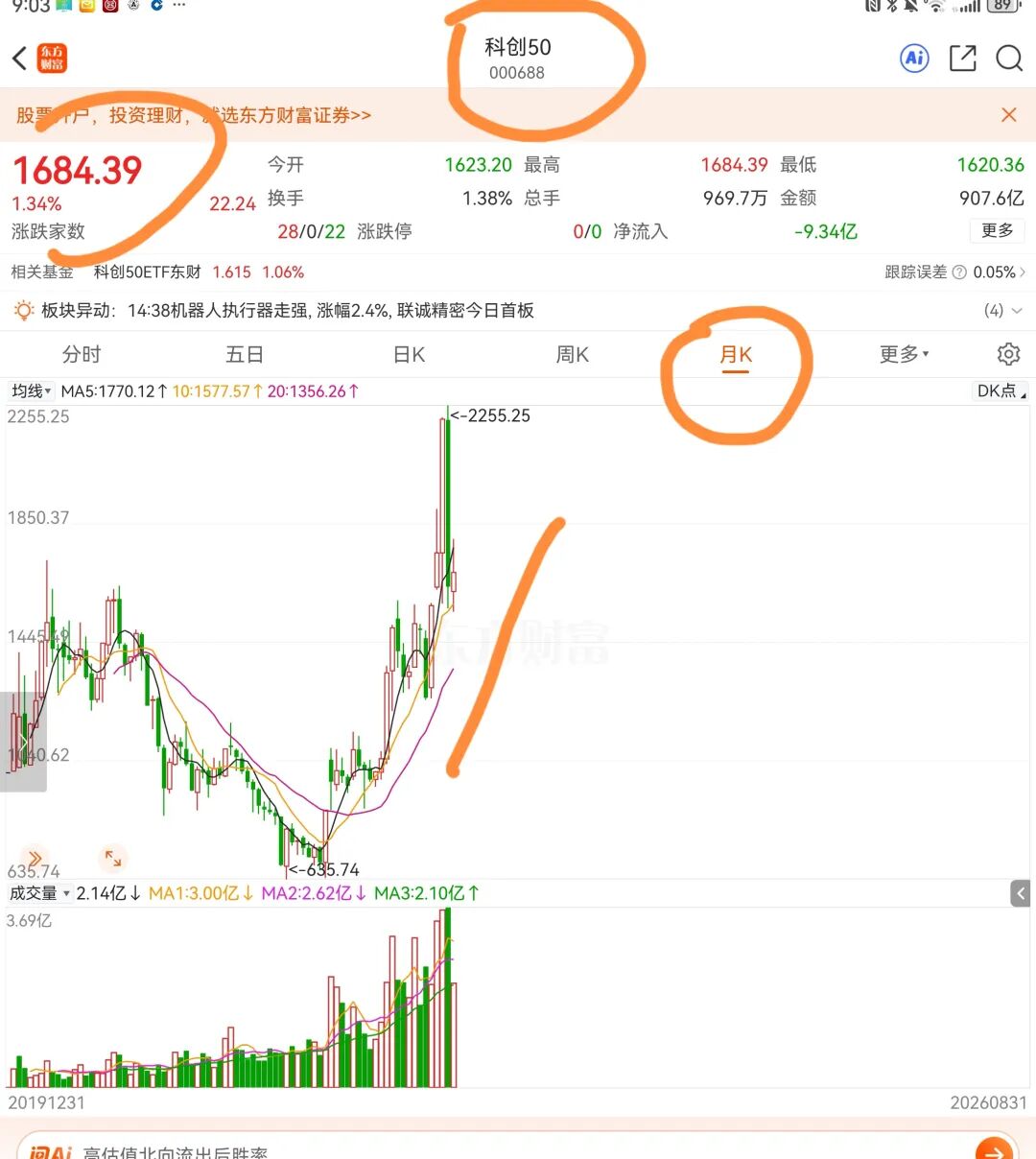
Task: Switch to the 五日 chart tab
Action: pos(245,355)
